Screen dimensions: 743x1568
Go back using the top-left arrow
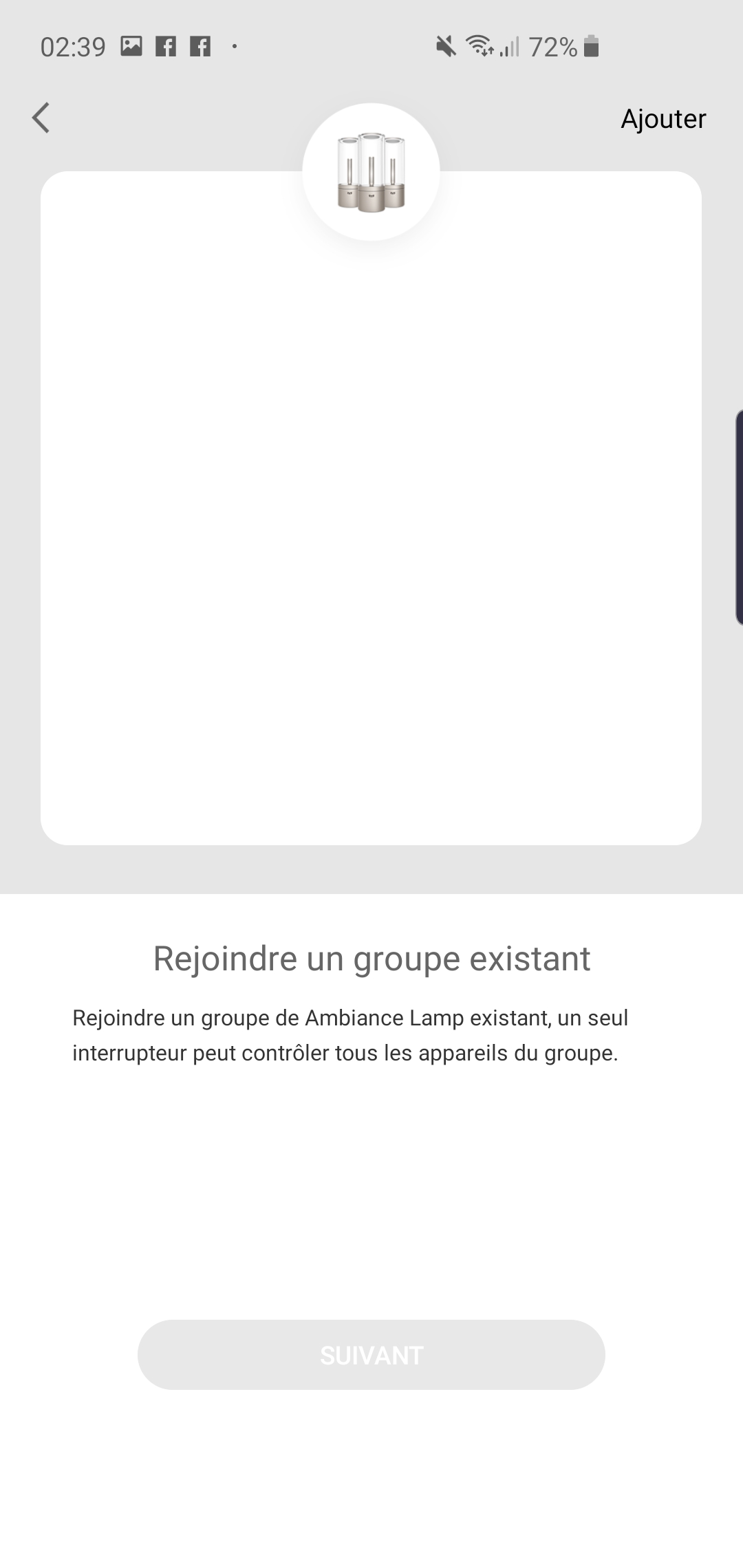41,118
